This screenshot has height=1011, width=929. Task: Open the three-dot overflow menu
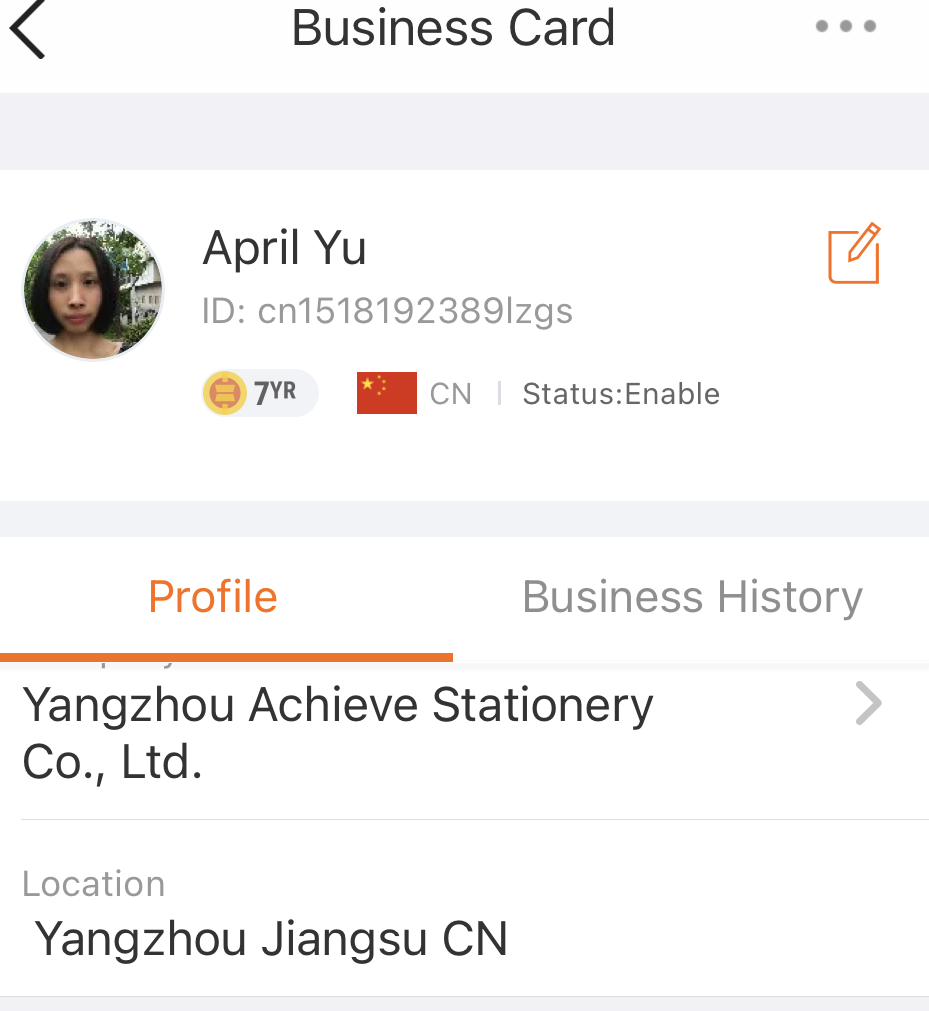coord(845,27)
